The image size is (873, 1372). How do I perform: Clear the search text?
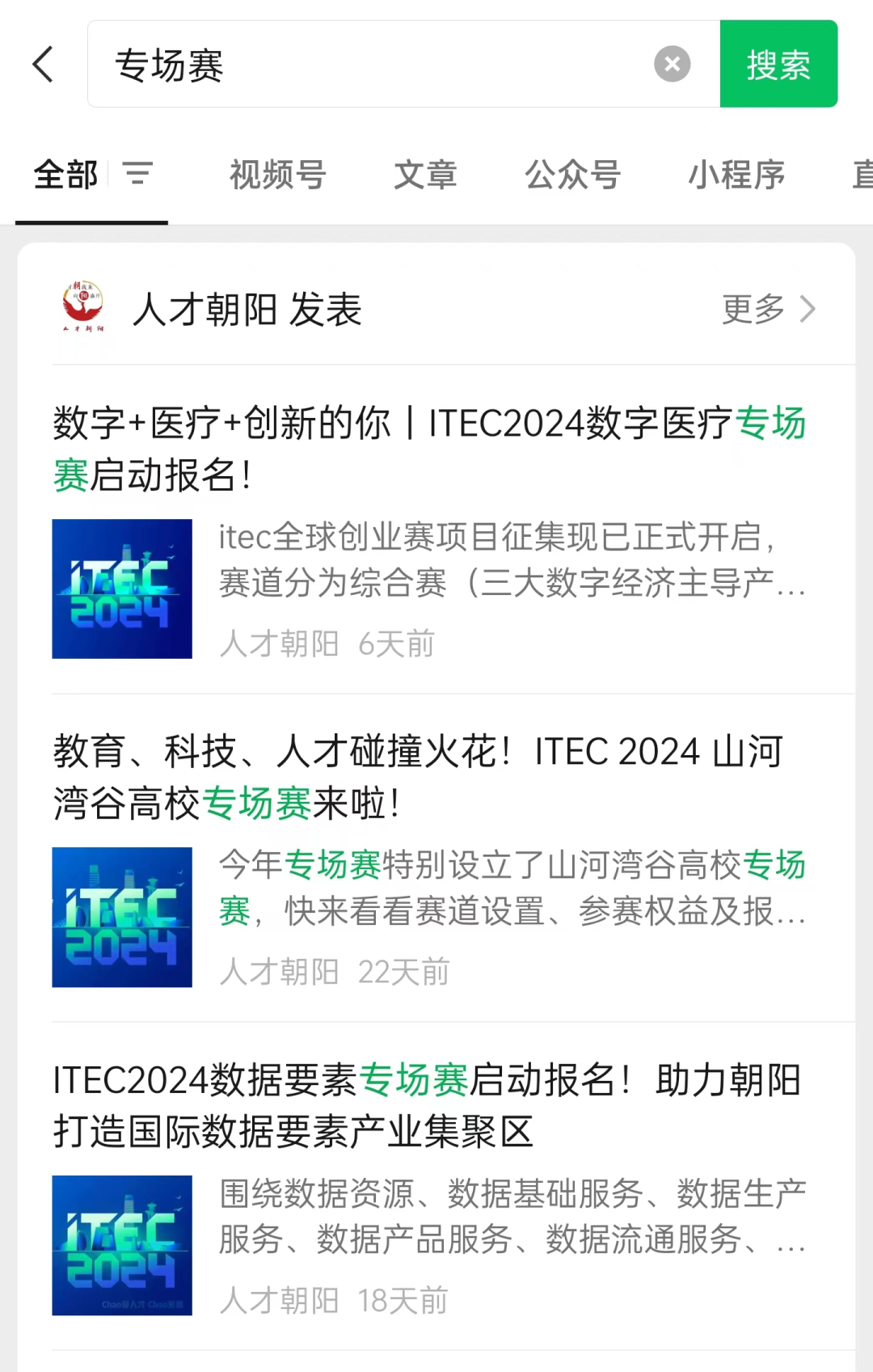(672, 65)
